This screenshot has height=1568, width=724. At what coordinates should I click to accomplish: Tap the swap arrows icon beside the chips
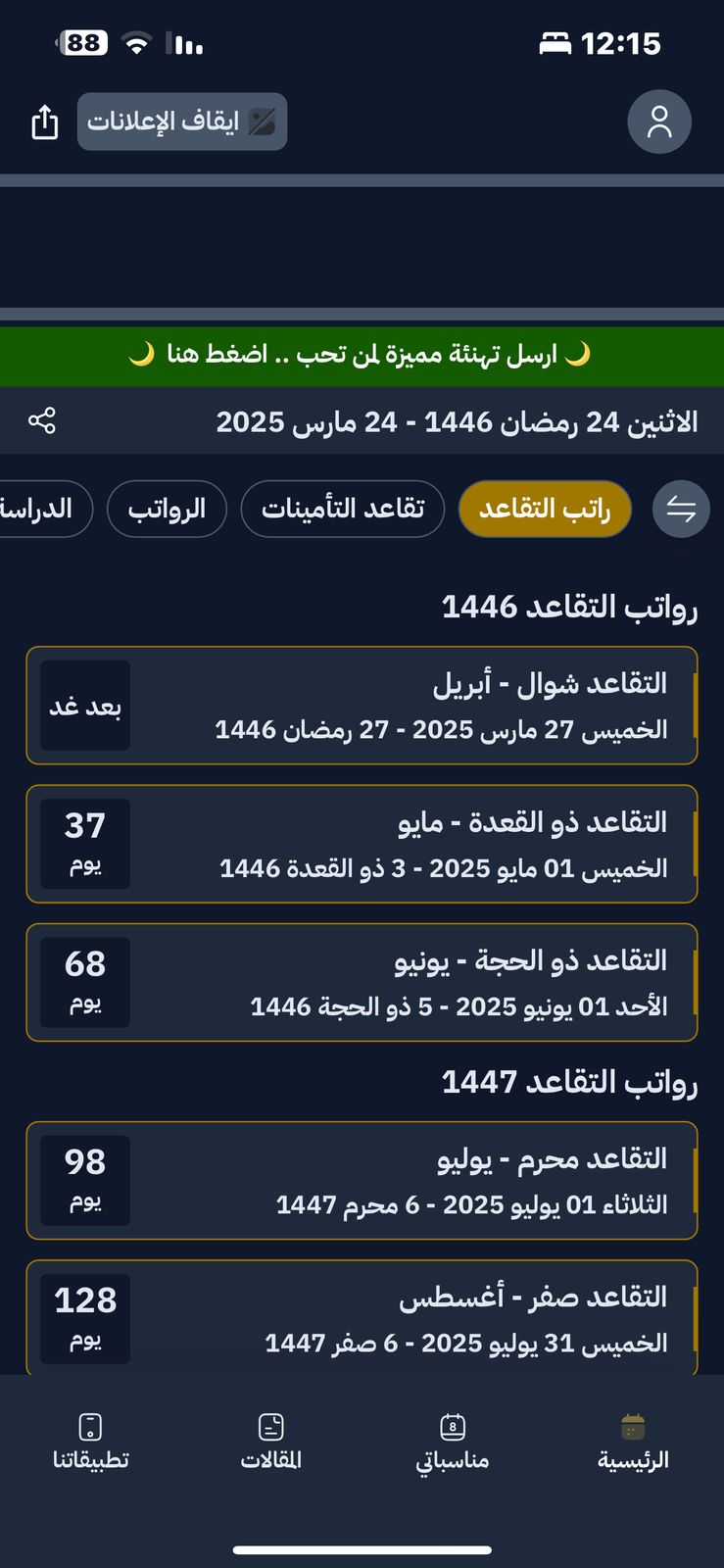click(681, 509)
